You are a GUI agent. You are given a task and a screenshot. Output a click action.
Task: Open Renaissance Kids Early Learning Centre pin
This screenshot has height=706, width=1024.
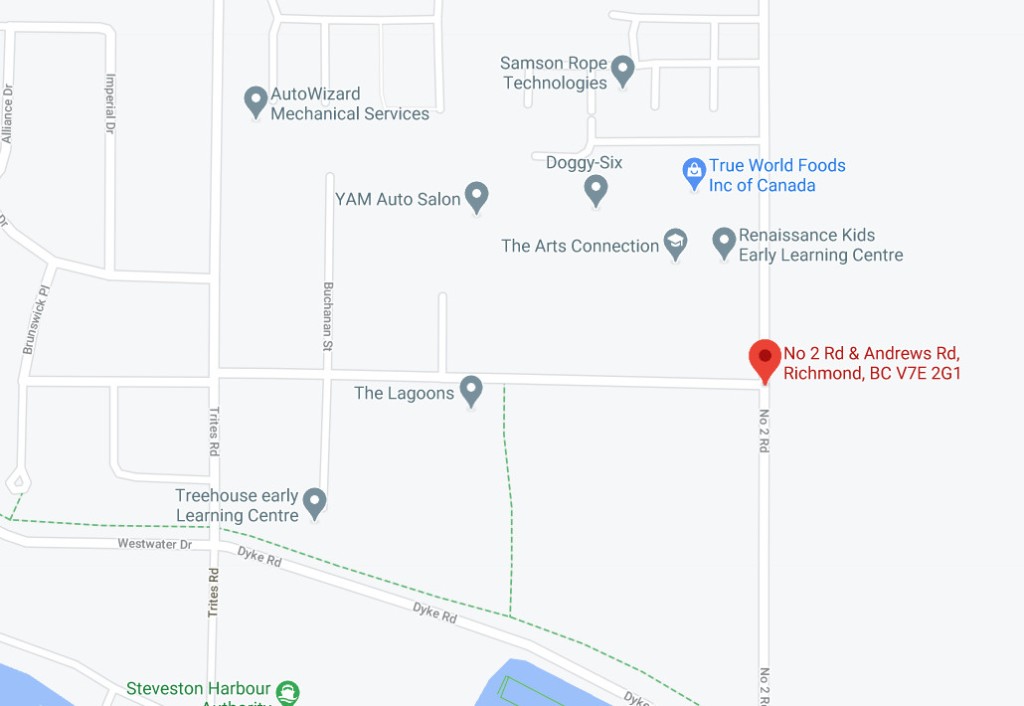click(724, 241)
